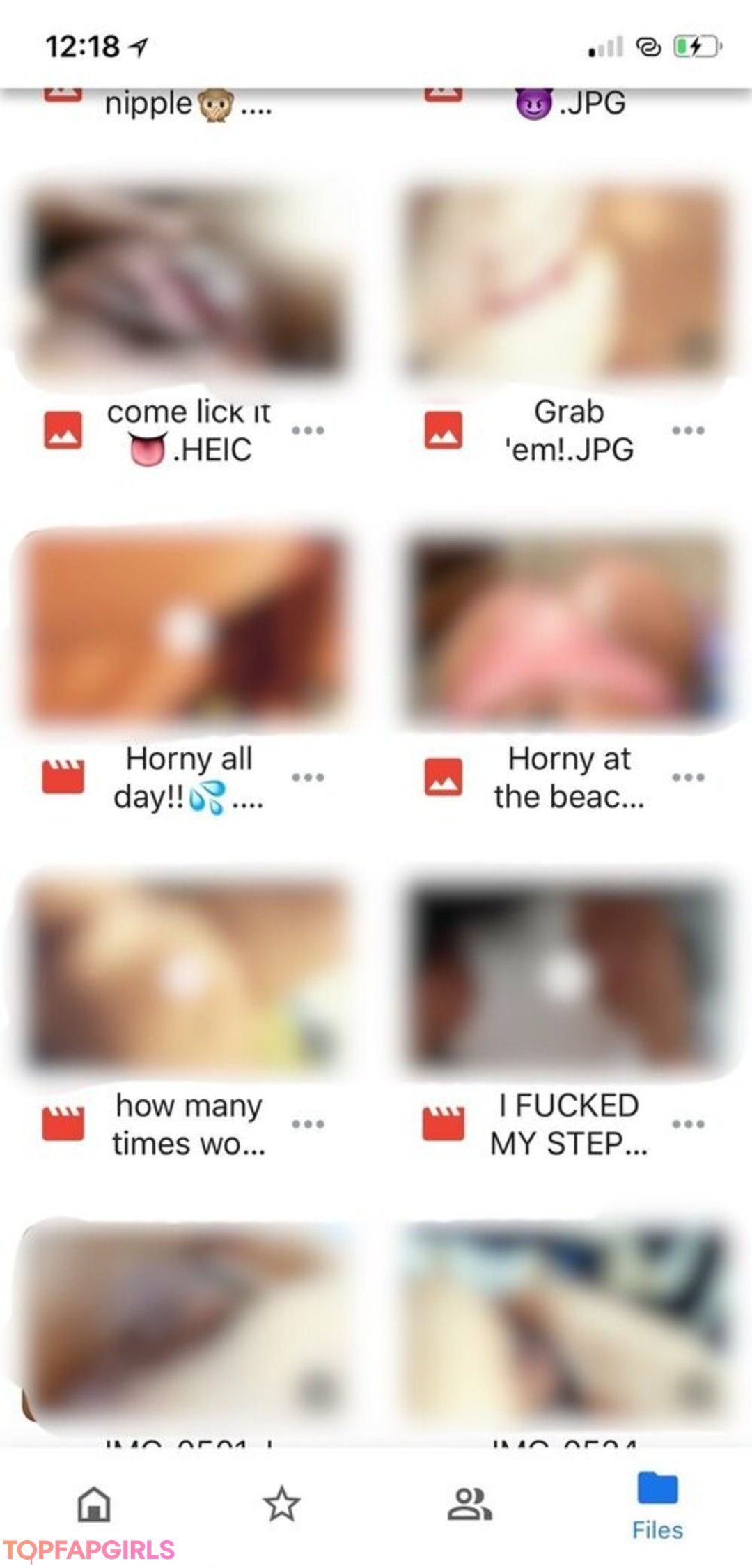Image resolution: width=752 pixels, height=1568 pixels.
Task: Open more options for 'at the beac...' image
Action: [x=688, y=777]
